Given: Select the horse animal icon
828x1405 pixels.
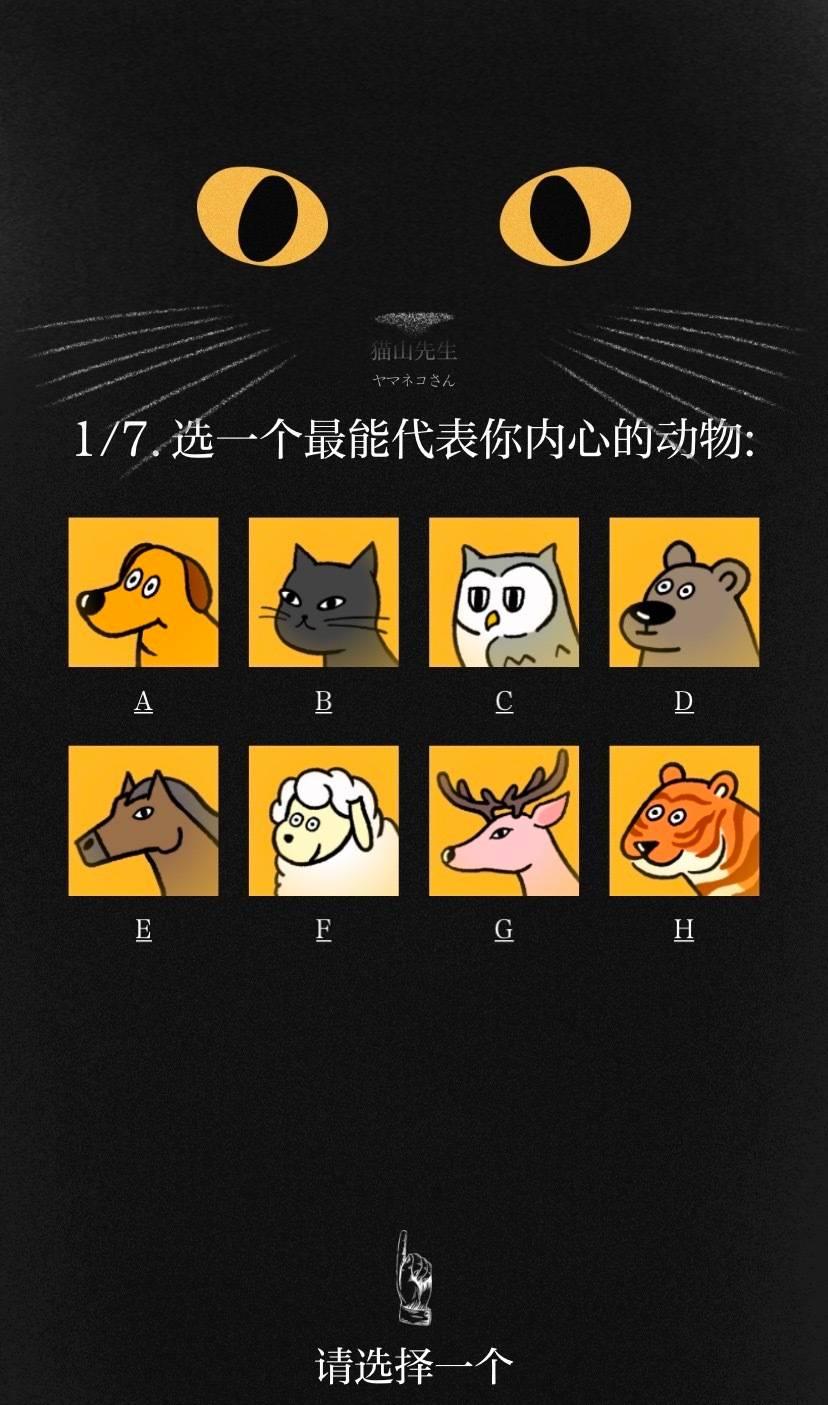Looking at the screenshot, I should pos(143,822).
